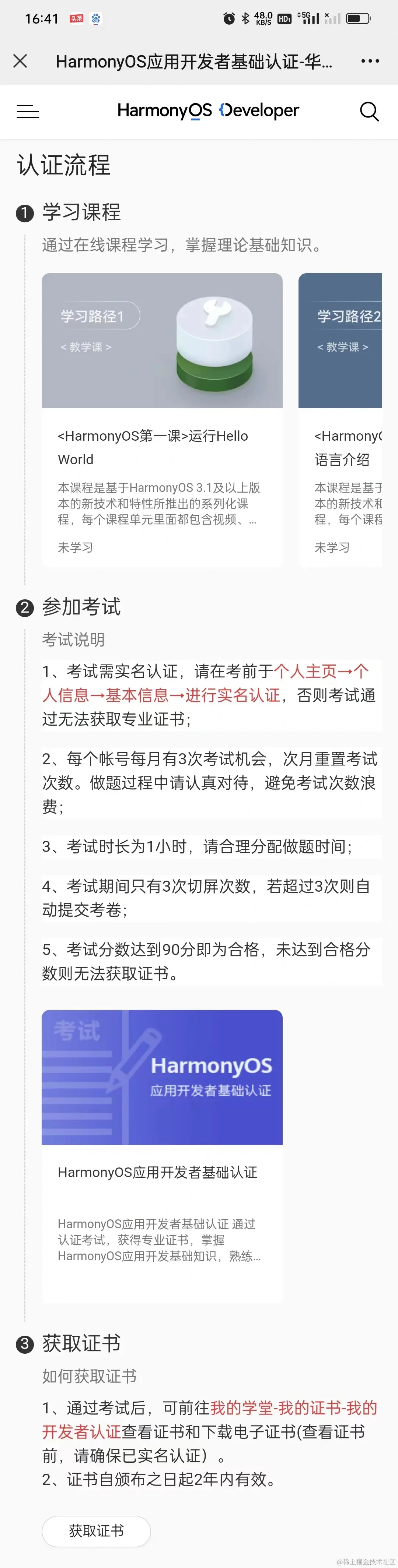The width and height of the screenshot is (398, 1568).
Task: Close the HarmonyOS certification webpage
Action: (x=20, y=61)
